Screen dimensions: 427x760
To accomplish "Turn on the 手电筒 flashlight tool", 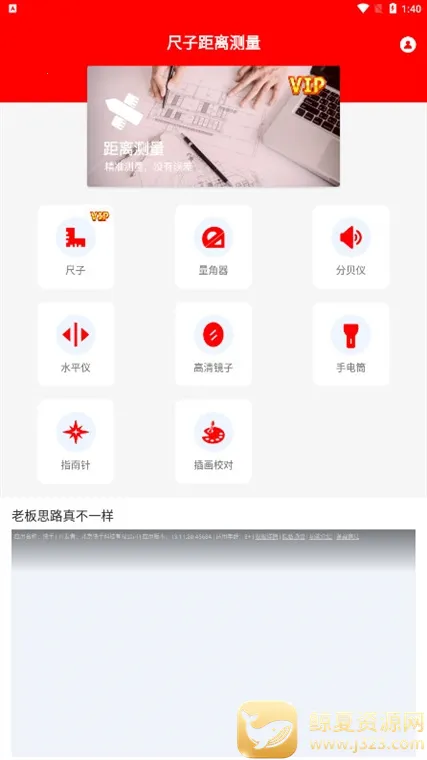I will coord(350,344).
